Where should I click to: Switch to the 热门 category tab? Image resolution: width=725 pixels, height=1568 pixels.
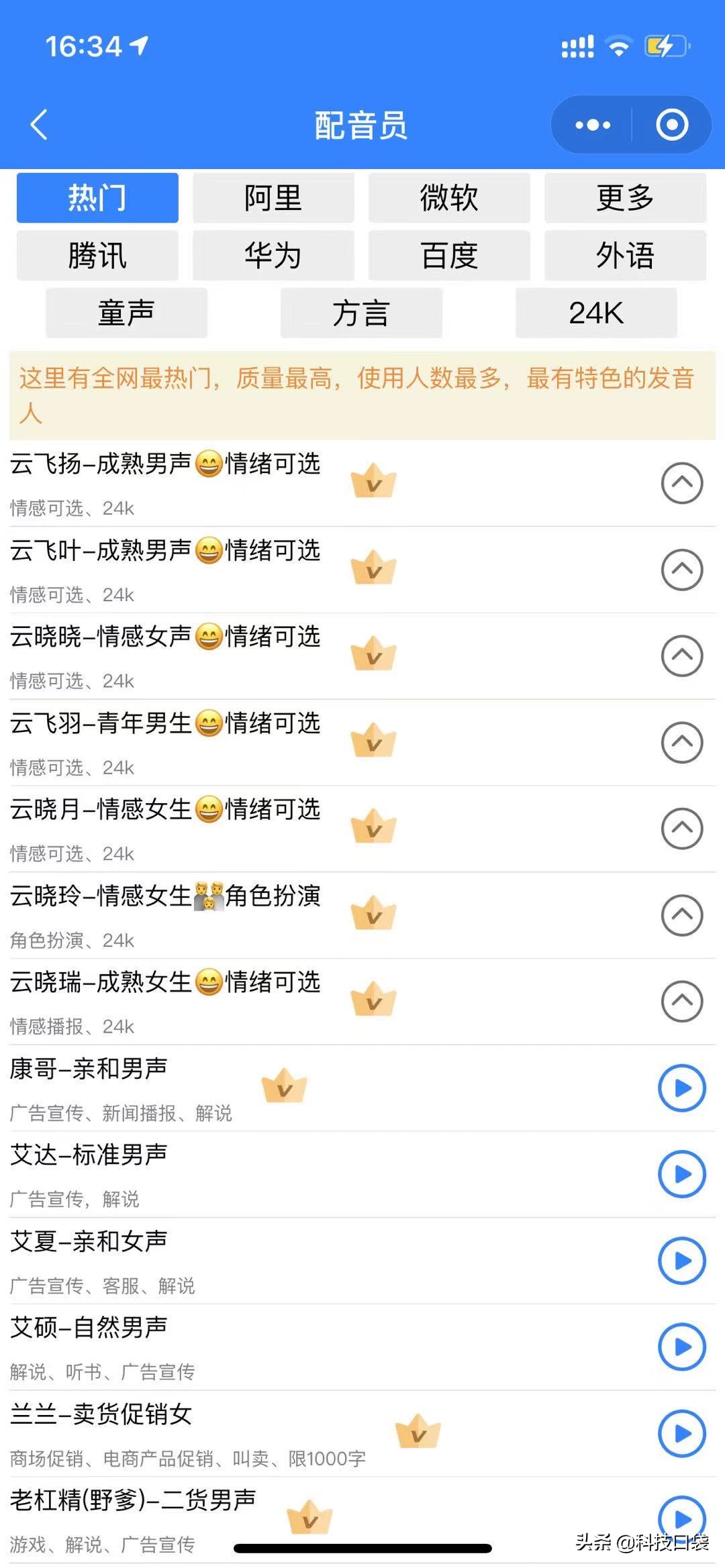coord(96,197)
